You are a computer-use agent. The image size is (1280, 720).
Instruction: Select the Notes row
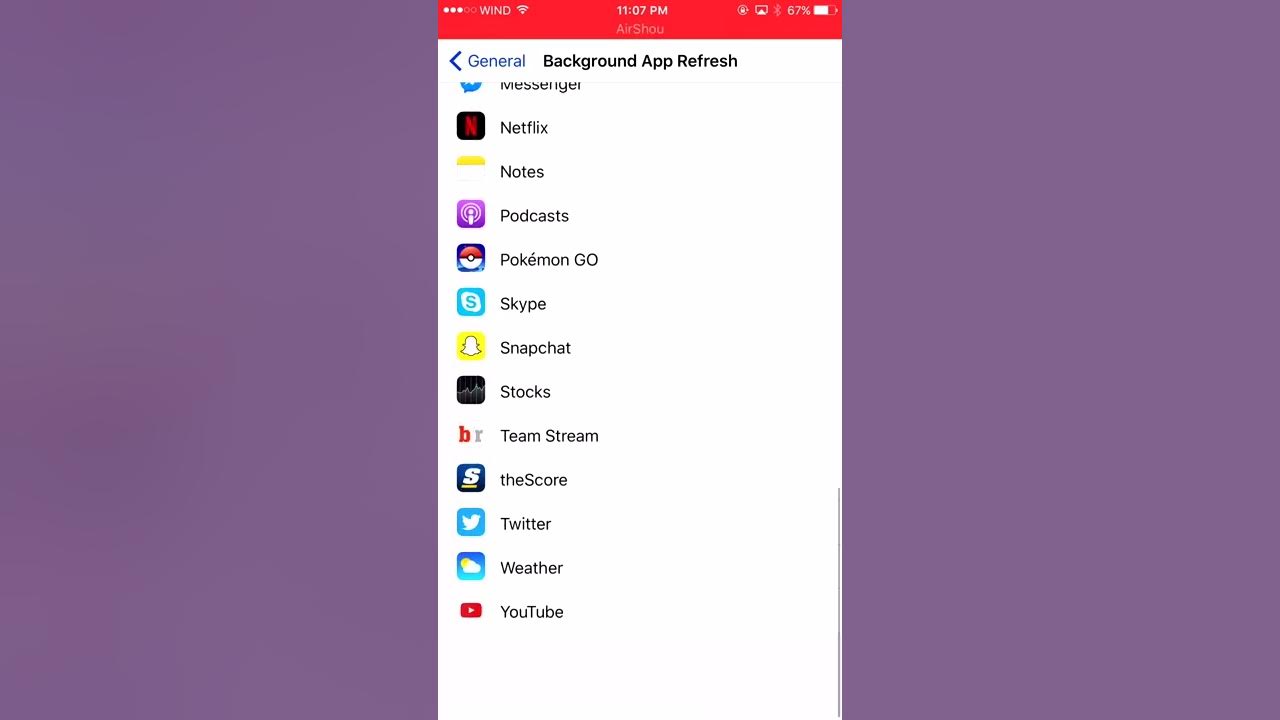(522, 172)
